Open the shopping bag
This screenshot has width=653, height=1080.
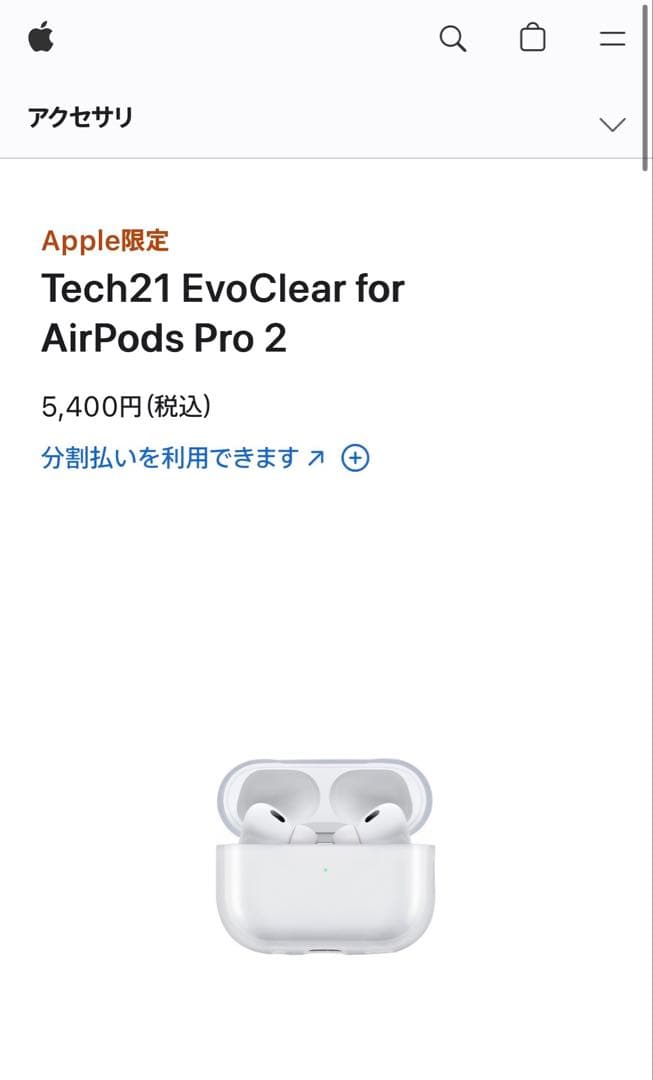click(x=532, y=38)
